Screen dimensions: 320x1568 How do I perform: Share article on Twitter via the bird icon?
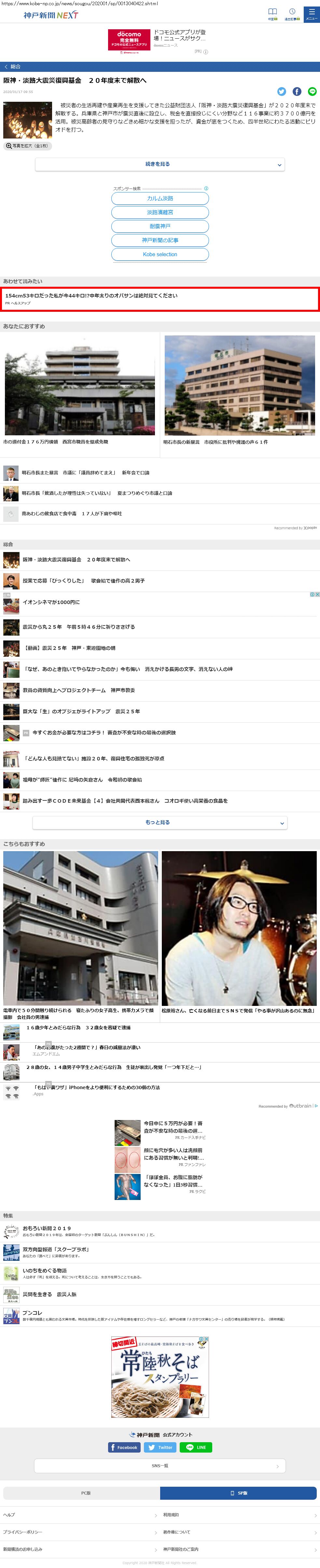click(x=282, y=91)
